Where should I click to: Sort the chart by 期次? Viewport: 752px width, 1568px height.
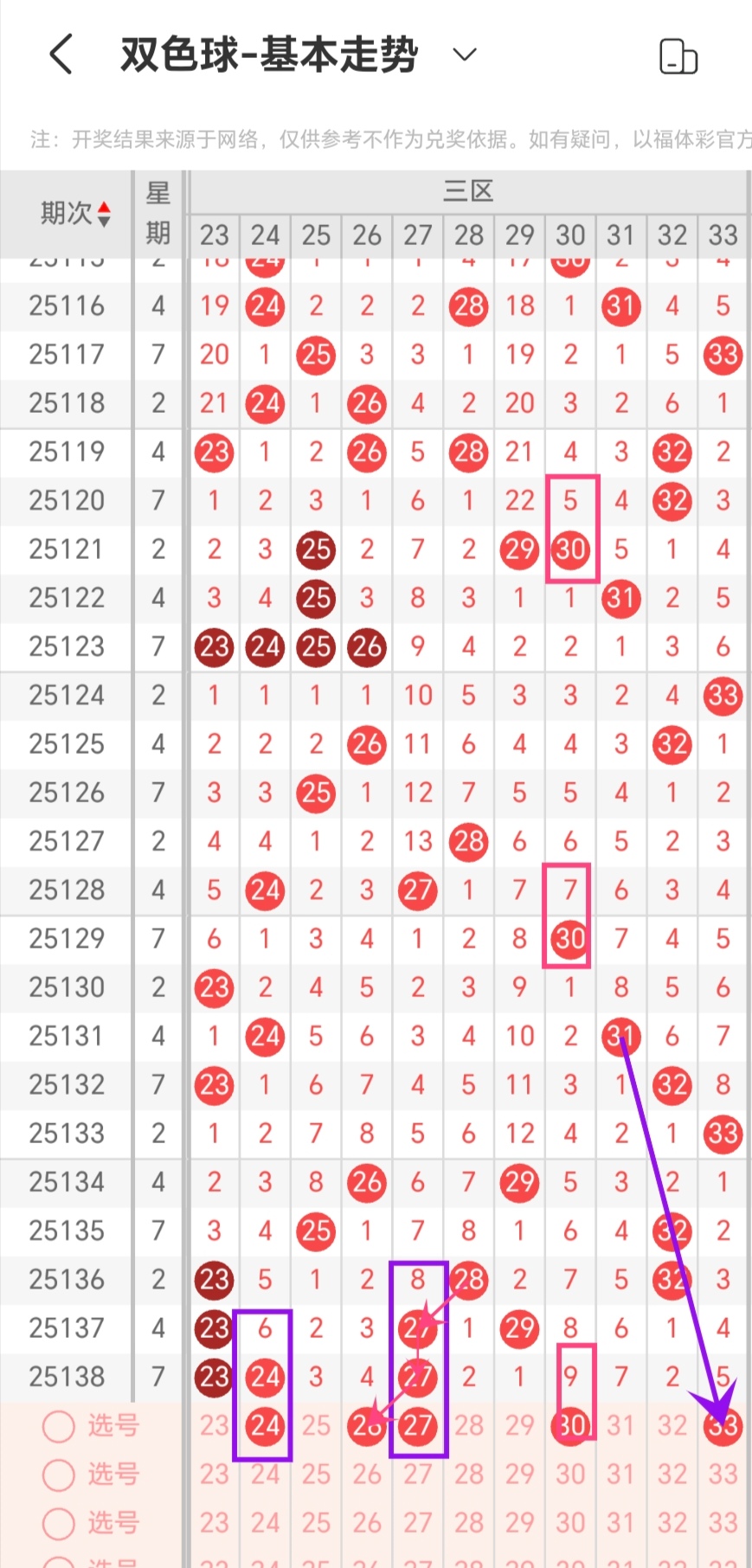pos(76,213)
